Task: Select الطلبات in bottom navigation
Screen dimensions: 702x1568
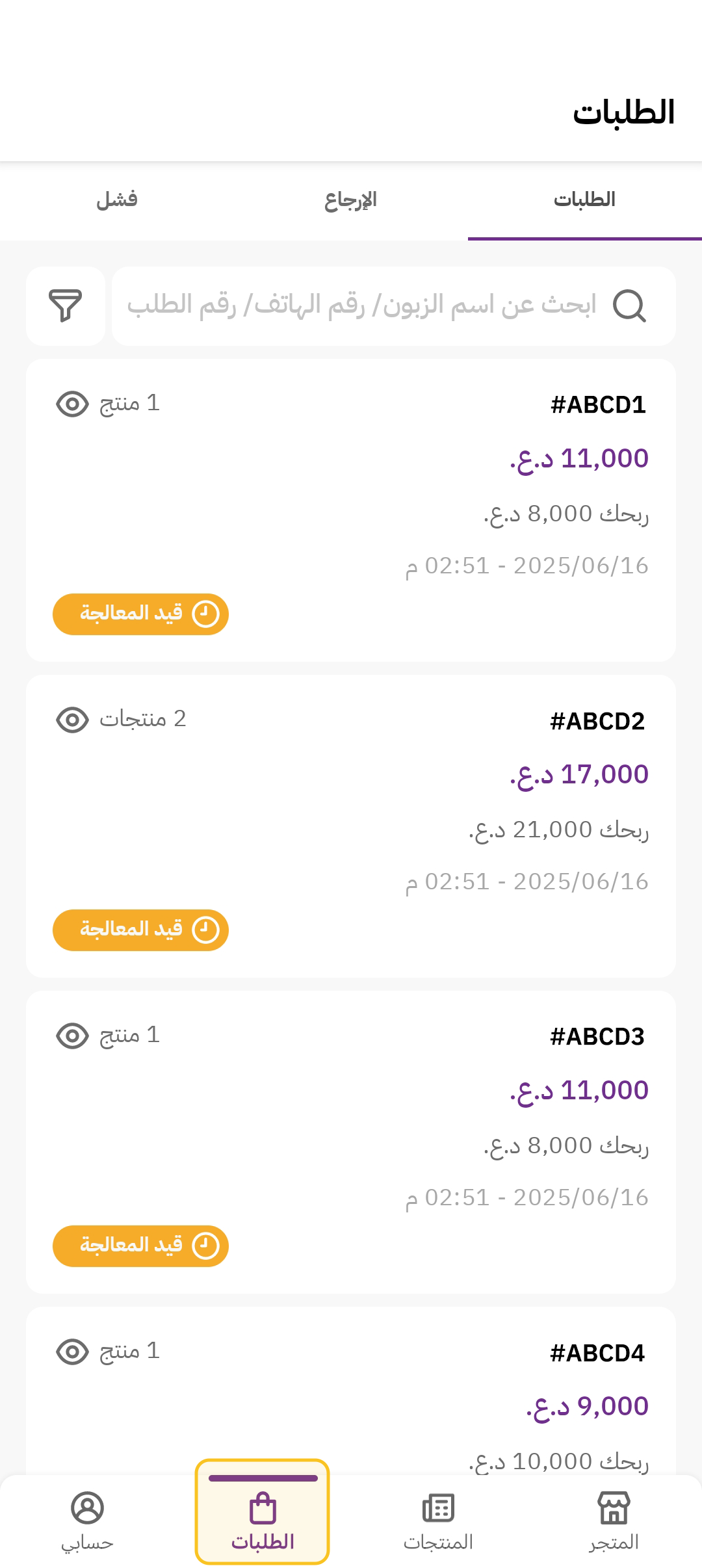Action: (x=263, y=1512)
